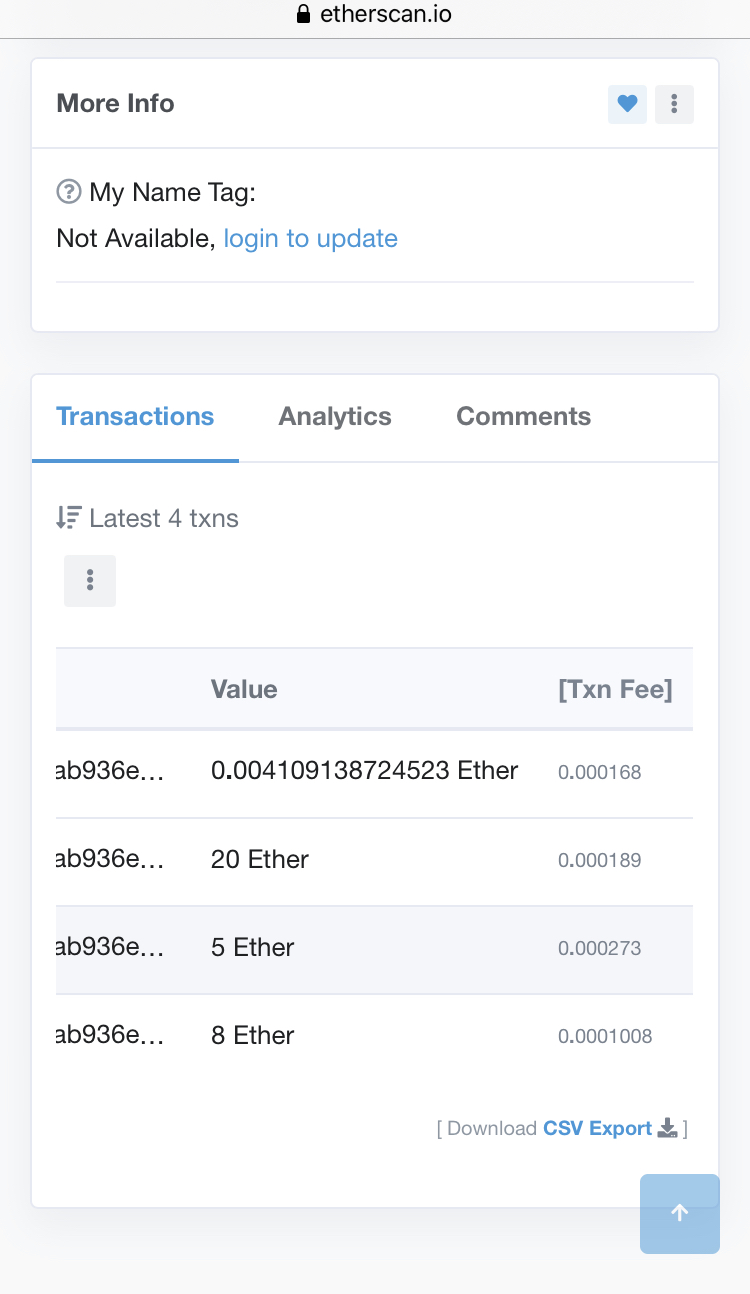This screenshot has width=750, height=1294.
Task: Tap the scroll-to-top arrow button
Action: tap(679, 1213)
